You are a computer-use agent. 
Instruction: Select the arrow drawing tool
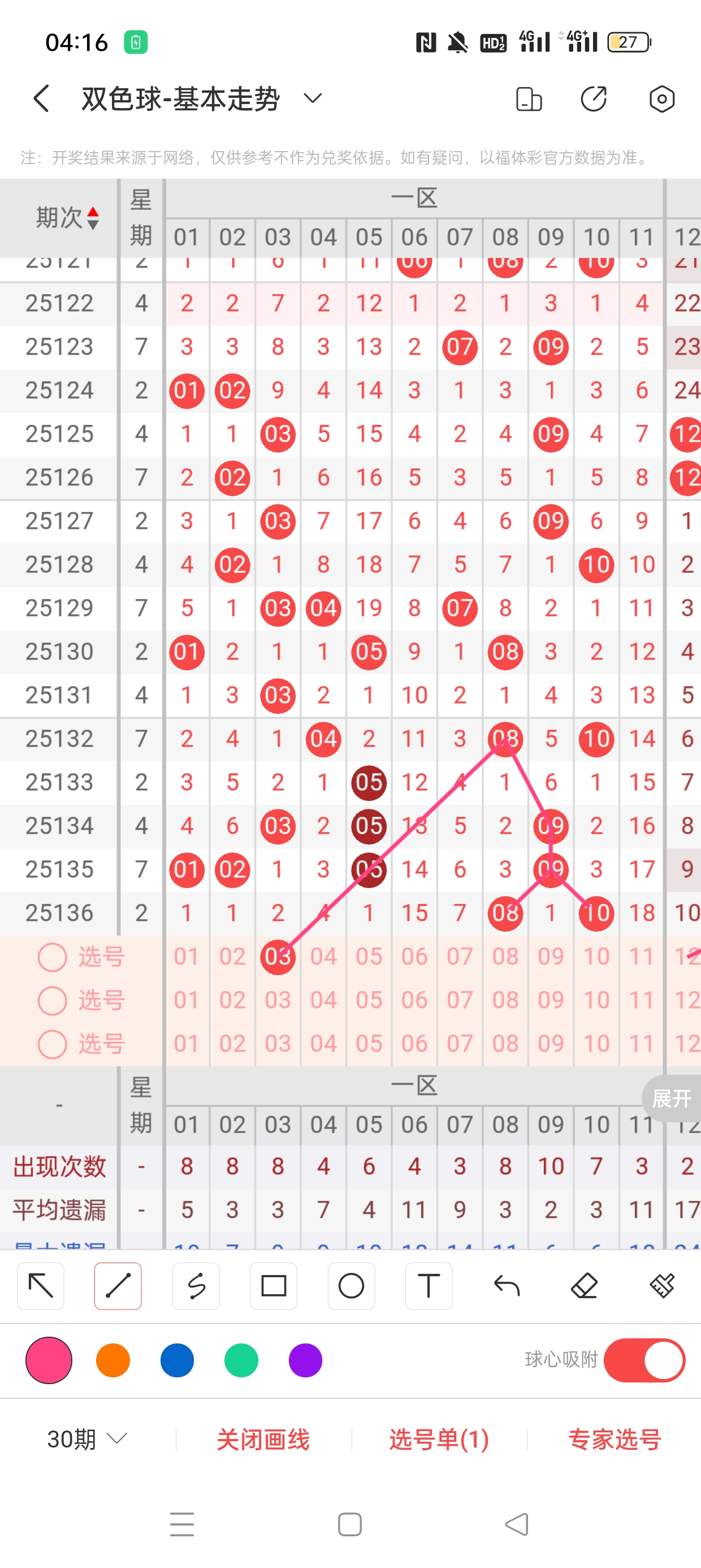coord(41,1286)
